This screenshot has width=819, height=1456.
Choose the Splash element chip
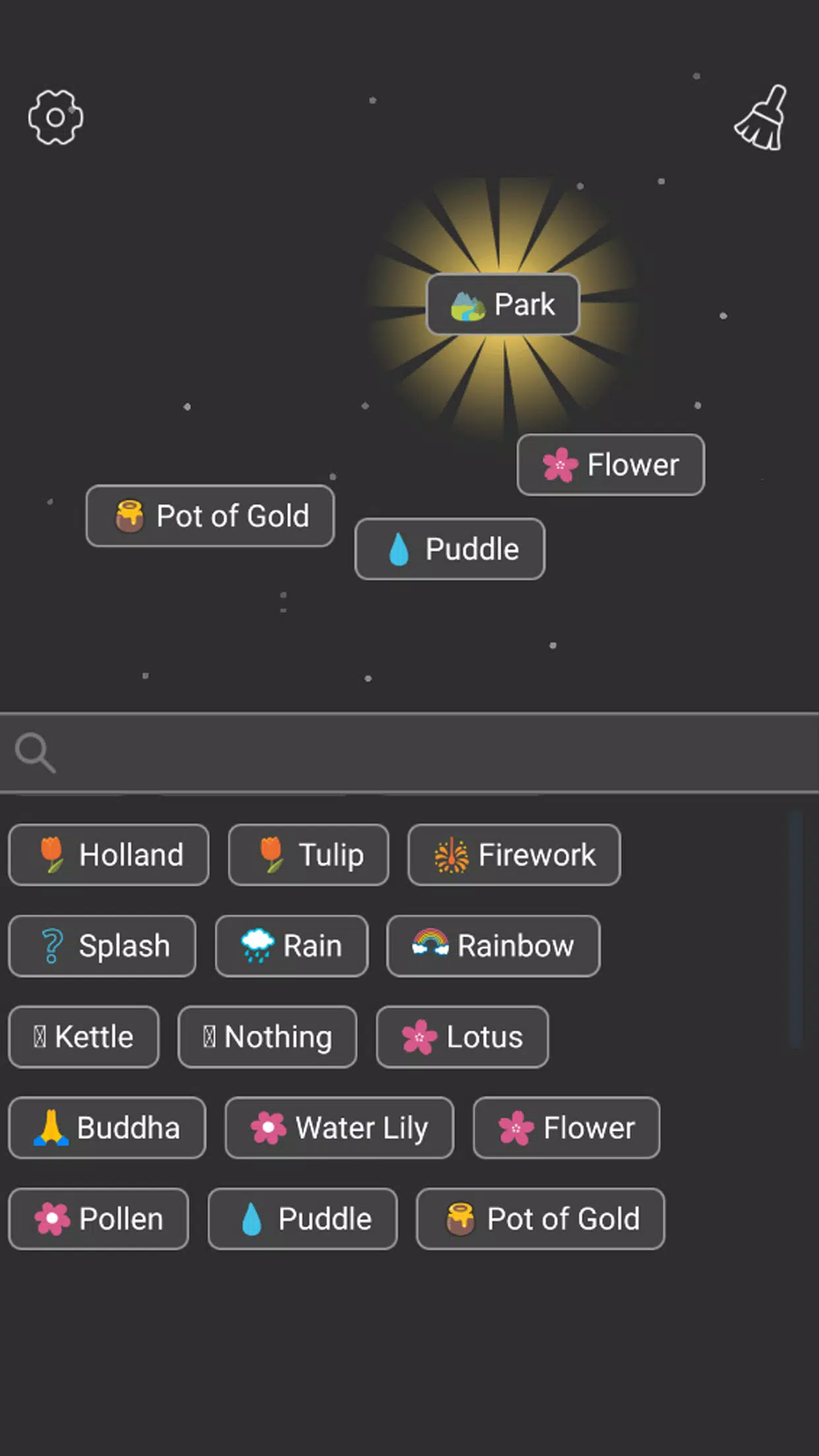[x=102, y=946]
